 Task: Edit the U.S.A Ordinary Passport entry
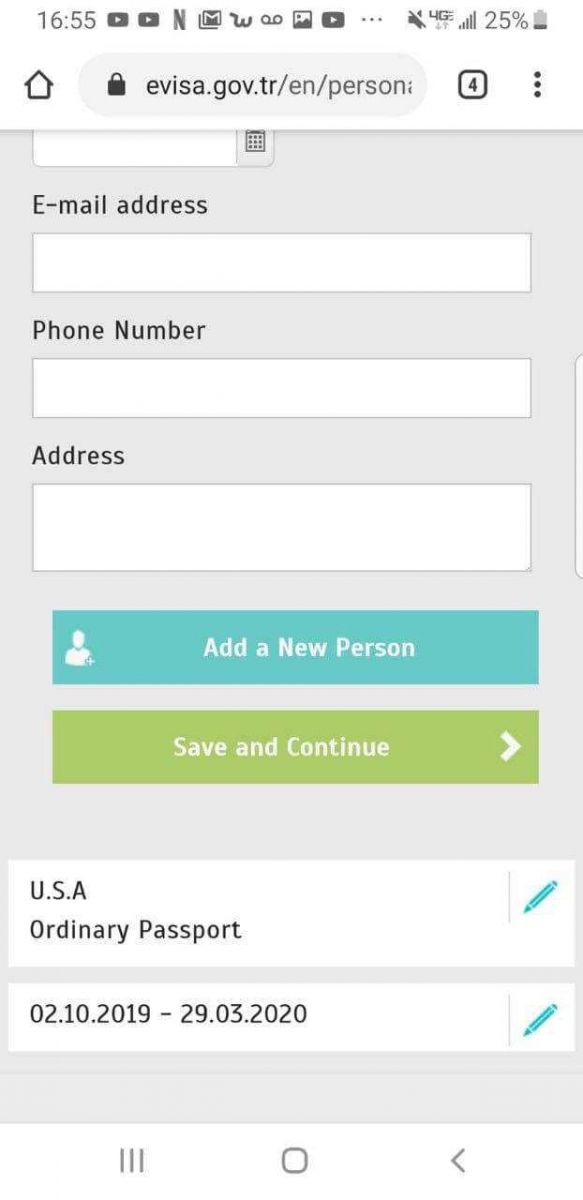(x=540, y=898)
